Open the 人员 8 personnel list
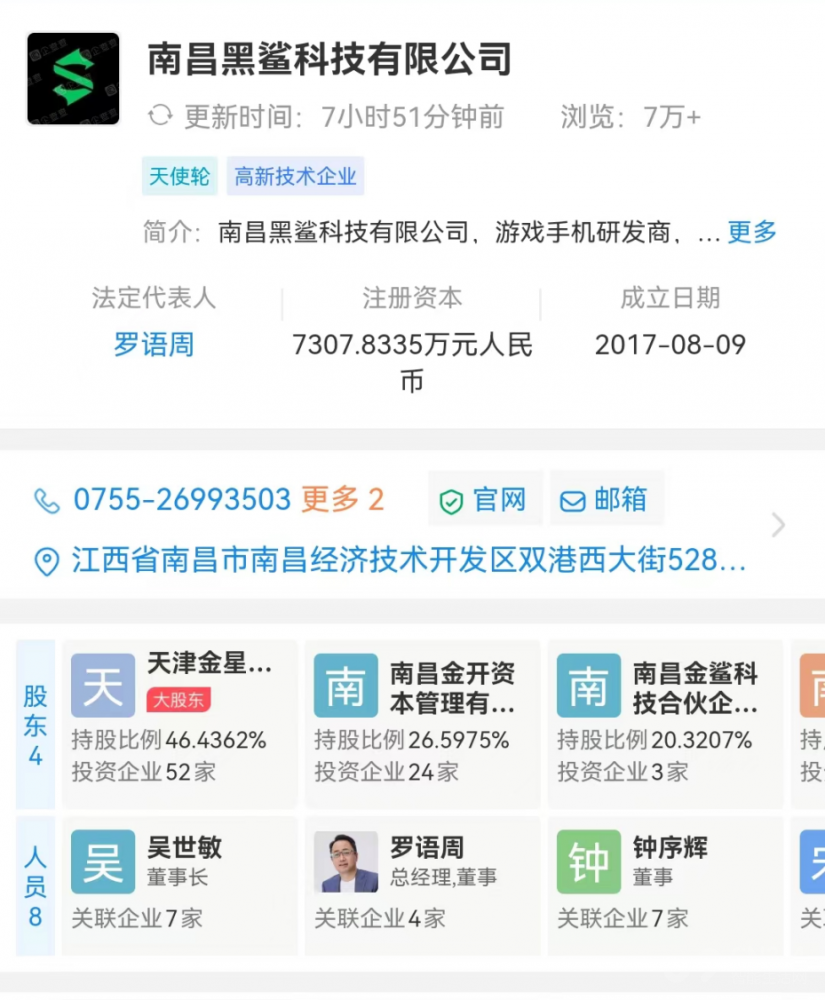 (x=35, y=885)
